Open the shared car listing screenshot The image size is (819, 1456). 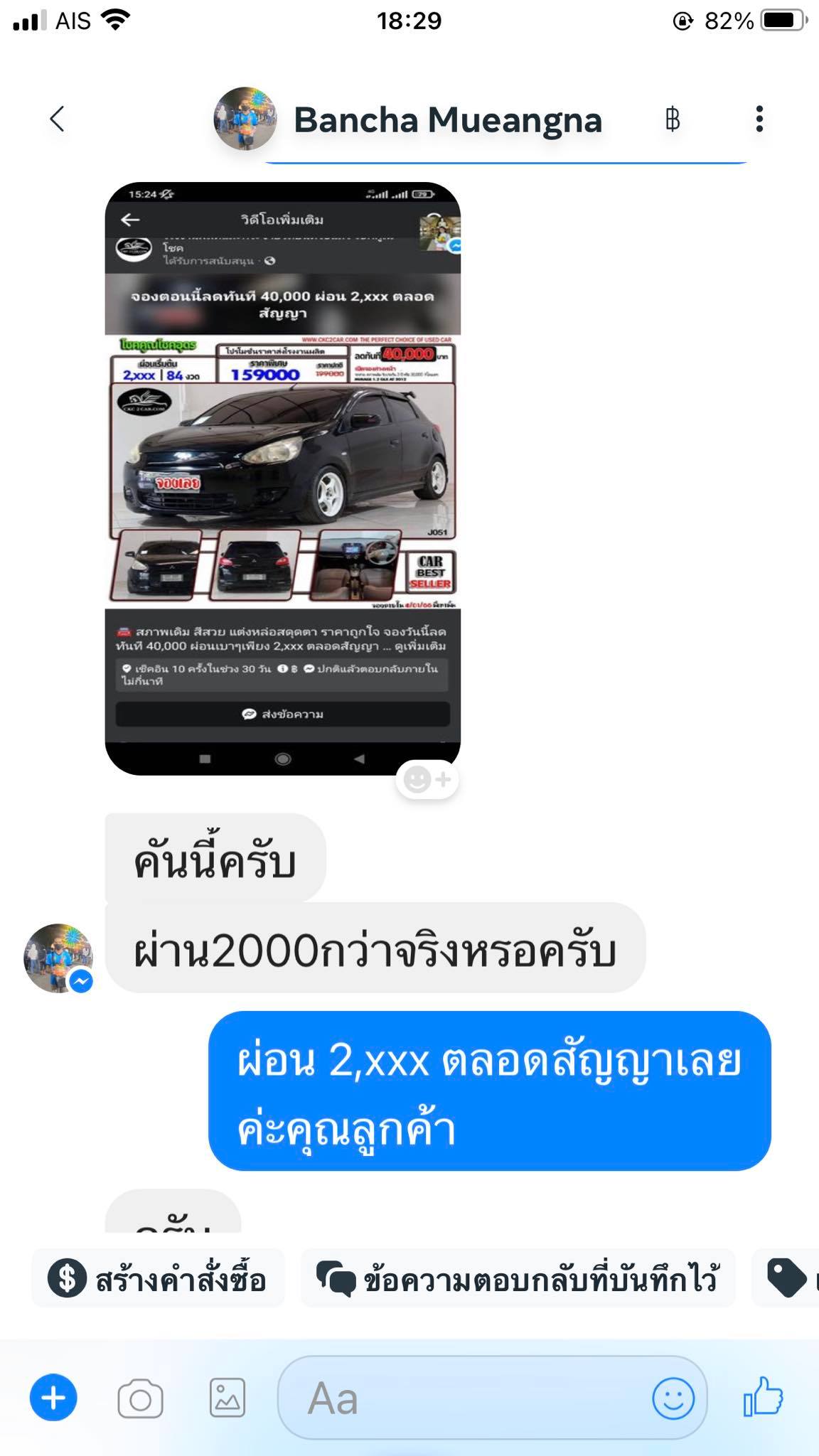(283, 478)
